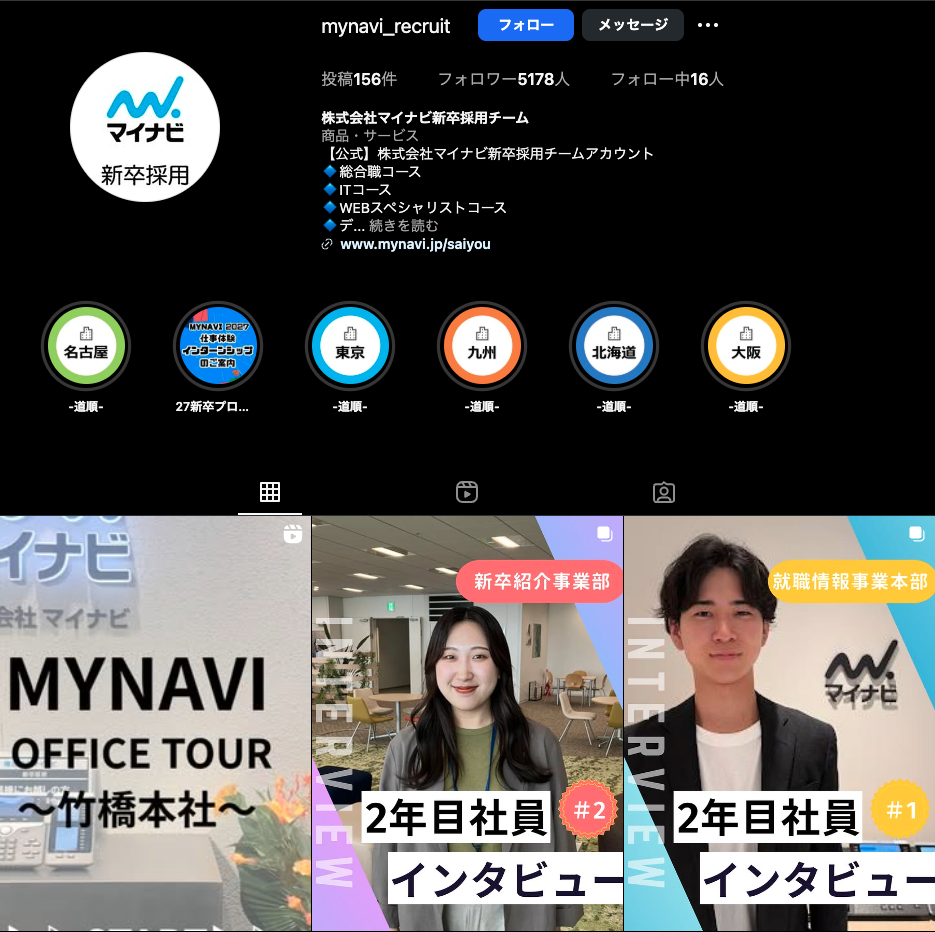Open the 27新卒プロ... story highlight
This screenshot has width=935, height=932.
pos(219,347)
